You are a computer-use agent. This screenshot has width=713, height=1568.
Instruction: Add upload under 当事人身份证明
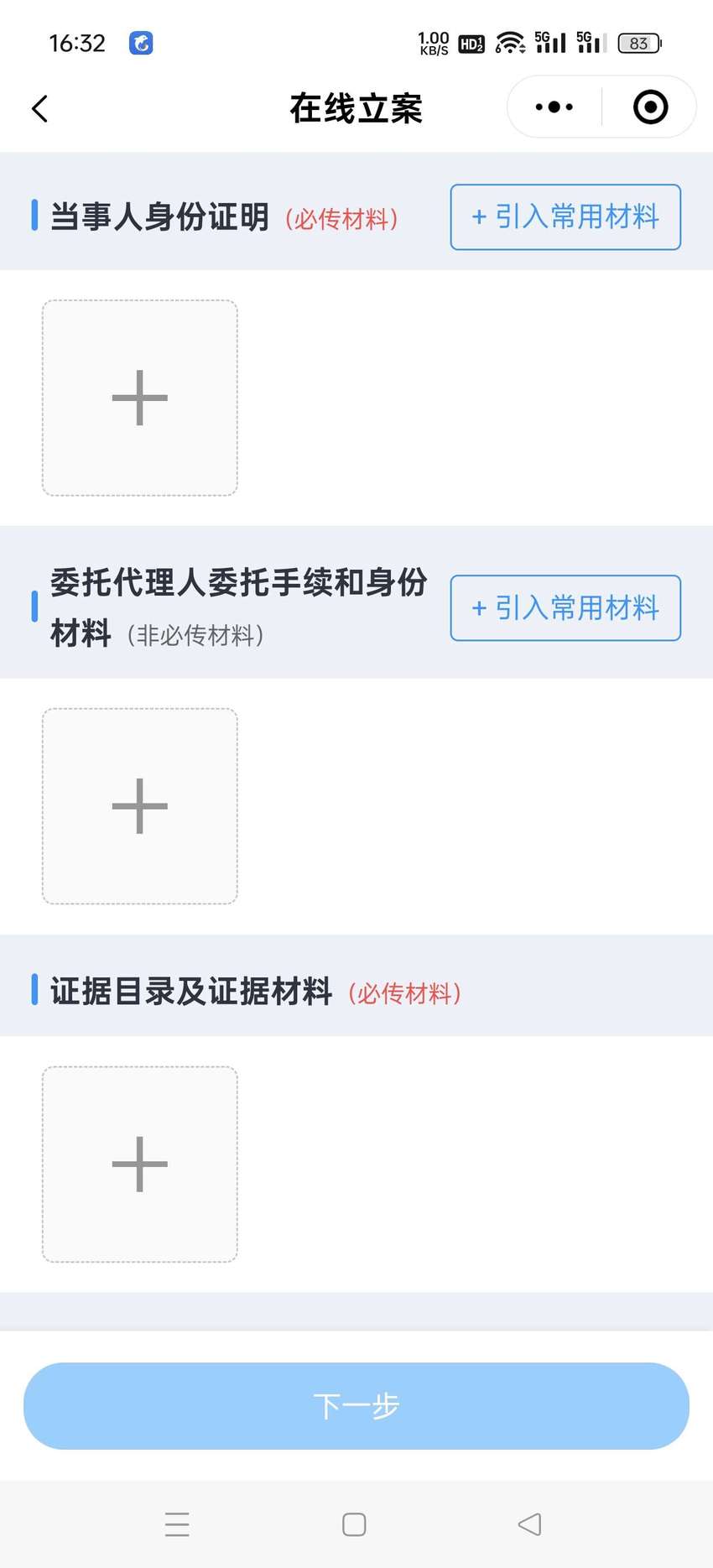[140, 398]
